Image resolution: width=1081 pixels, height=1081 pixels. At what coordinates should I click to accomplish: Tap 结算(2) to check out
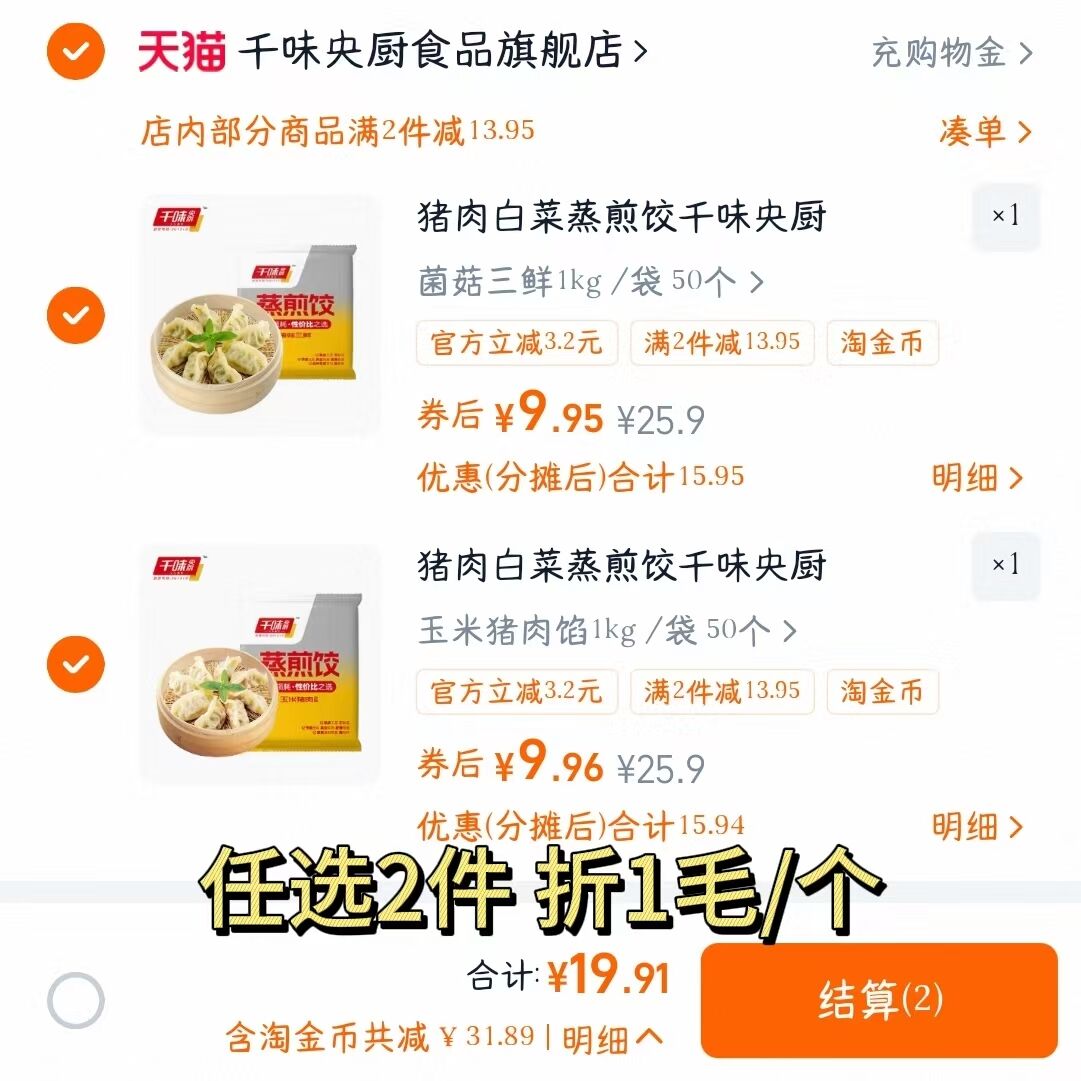point(879,1000)
